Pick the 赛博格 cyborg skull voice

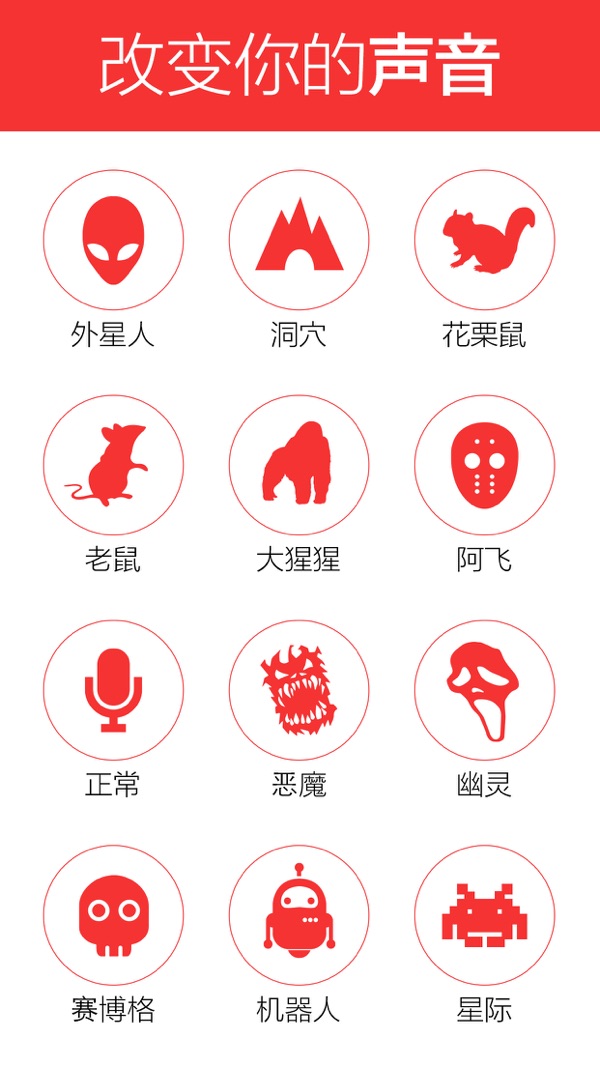tap(114, 915)
